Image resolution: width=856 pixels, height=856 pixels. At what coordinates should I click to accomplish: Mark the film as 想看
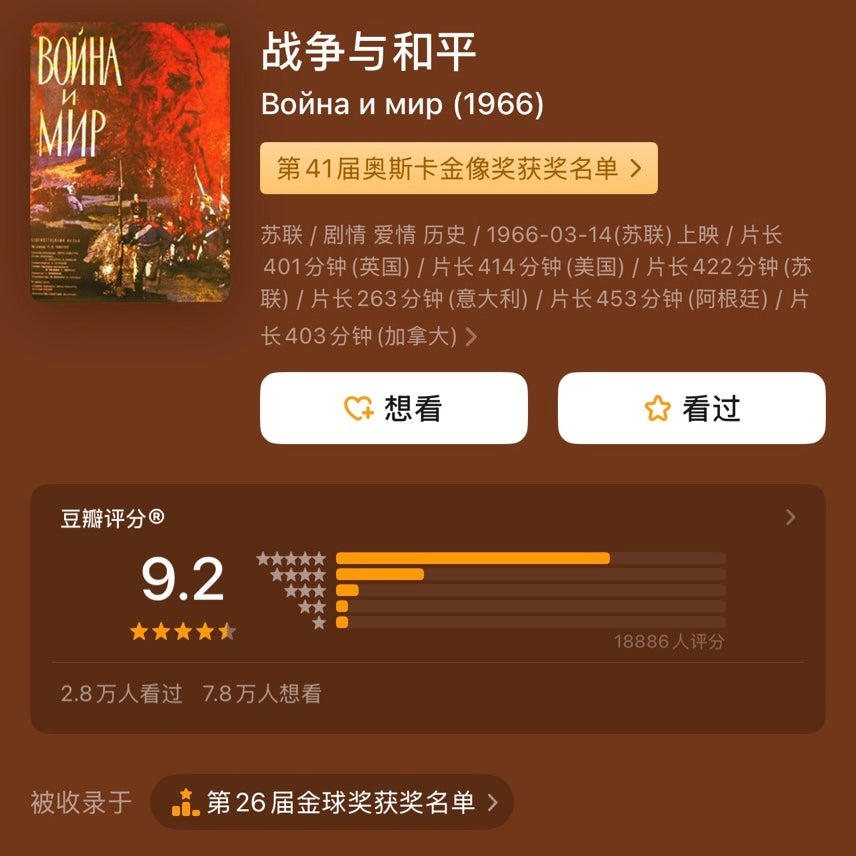coord(393,408)
